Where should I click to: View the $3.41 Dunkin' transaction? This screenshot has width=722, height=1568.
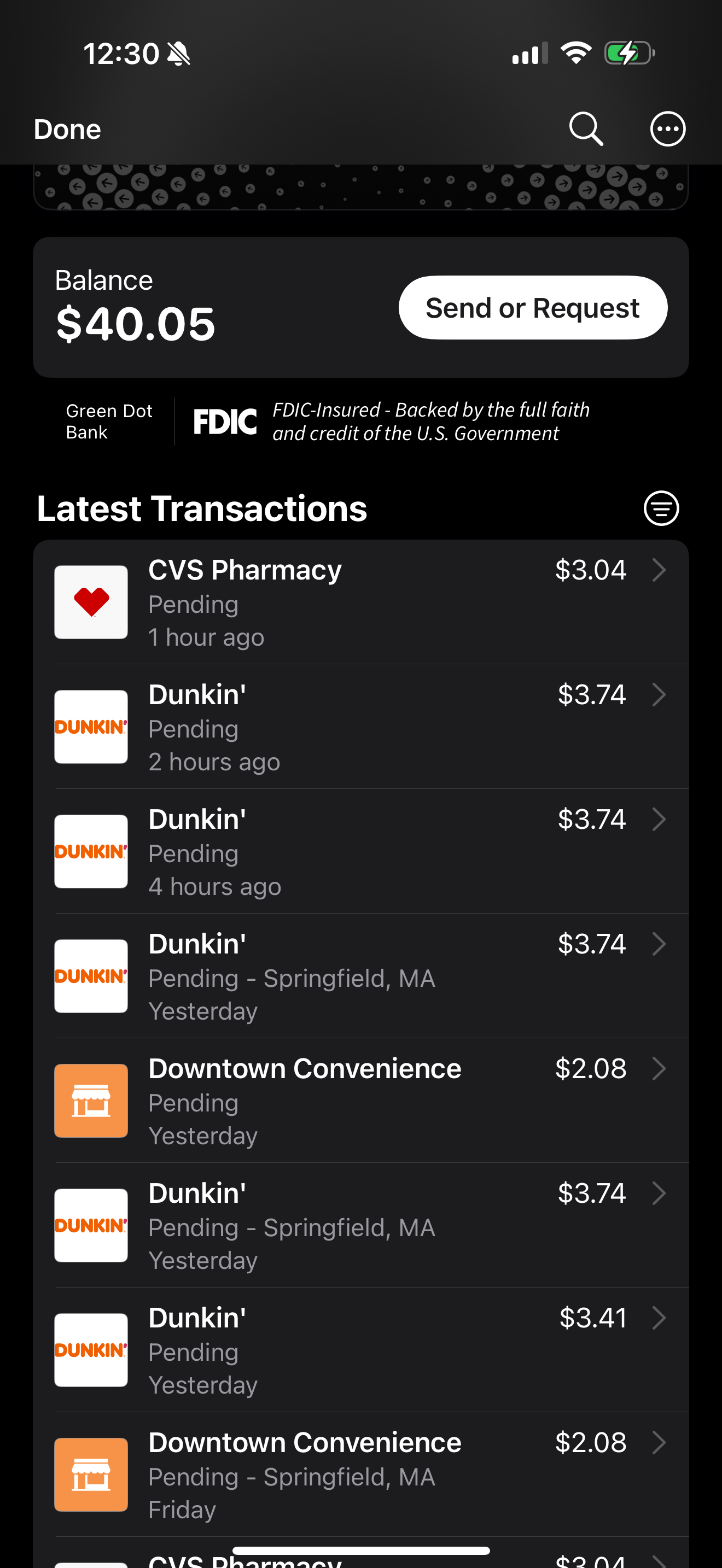(x=360, y=1351)
